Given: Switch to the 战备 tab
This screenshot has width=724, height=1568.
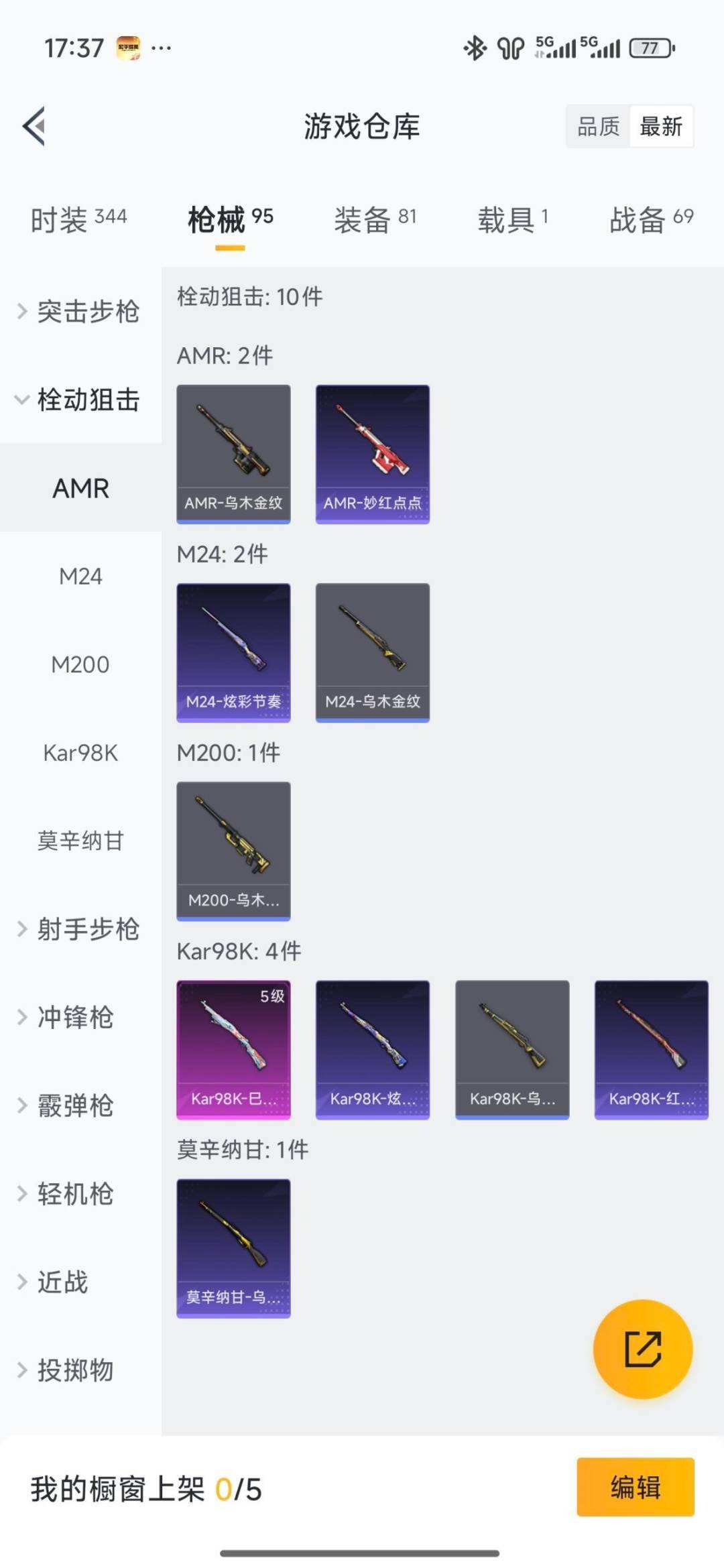Looking at the screenshot, I should (x=651, y=219).
